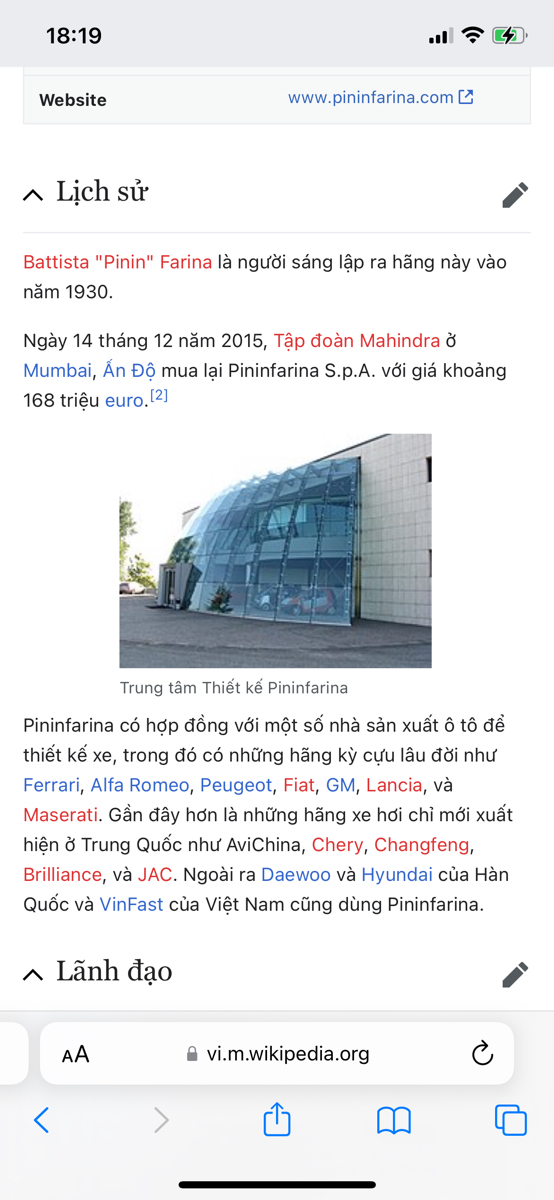Open the Battista "Pinin" Farina link

118,262
